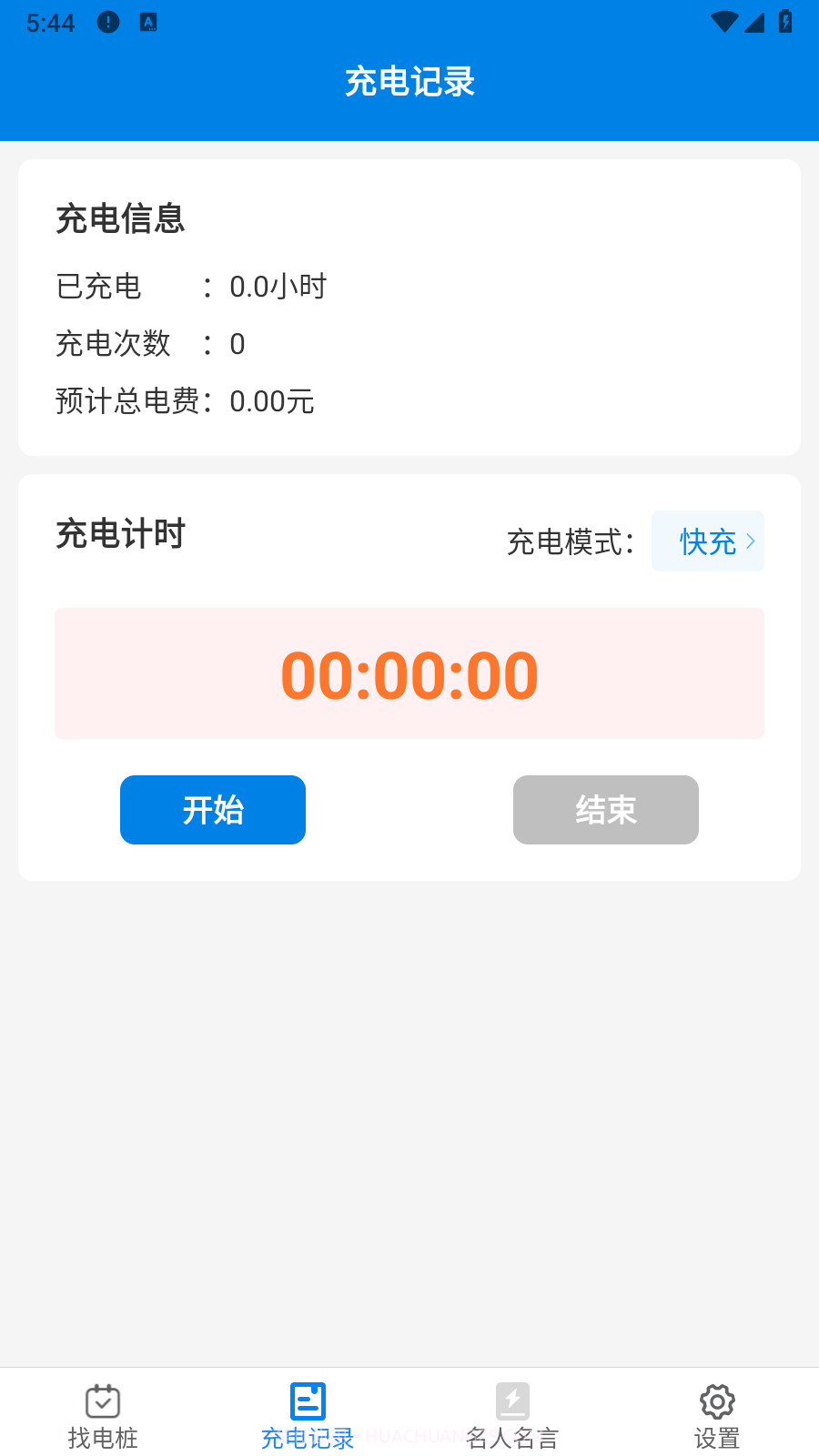Click the signal strength icon
This screenshot has height=1456, width=819.
(x=755, y=23)
